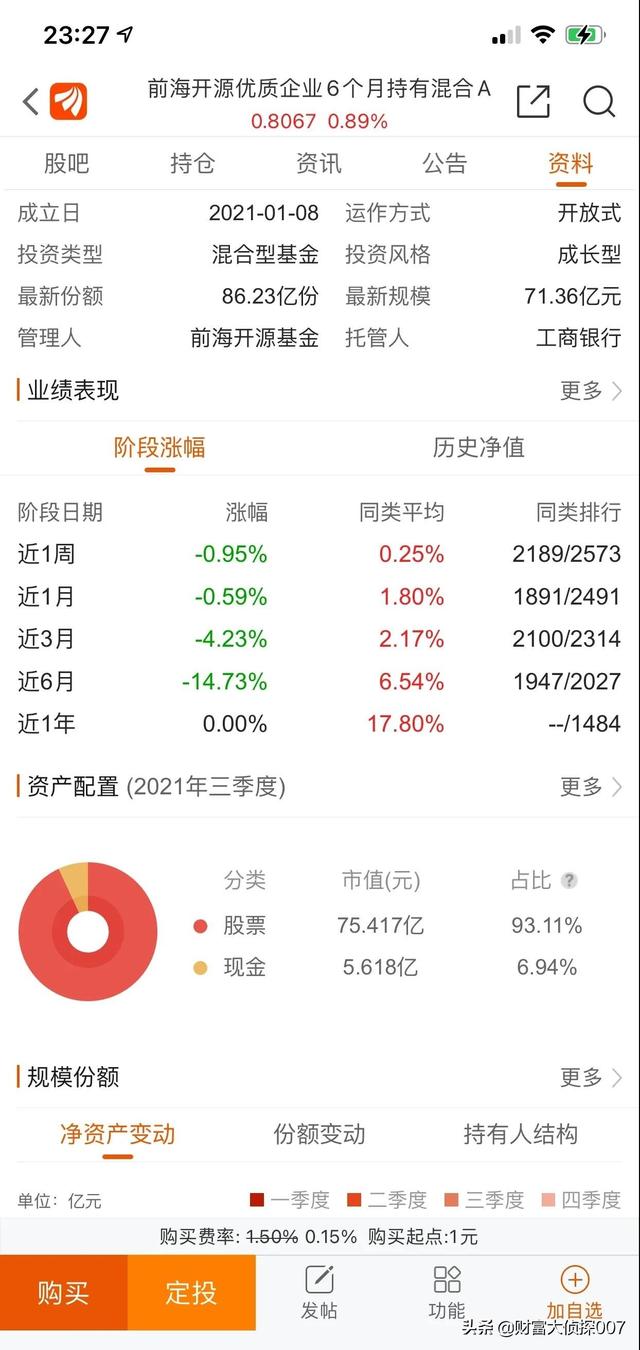View more under 资产配置
This screenshot has height=1350, width=640.
tap(591, 787)
